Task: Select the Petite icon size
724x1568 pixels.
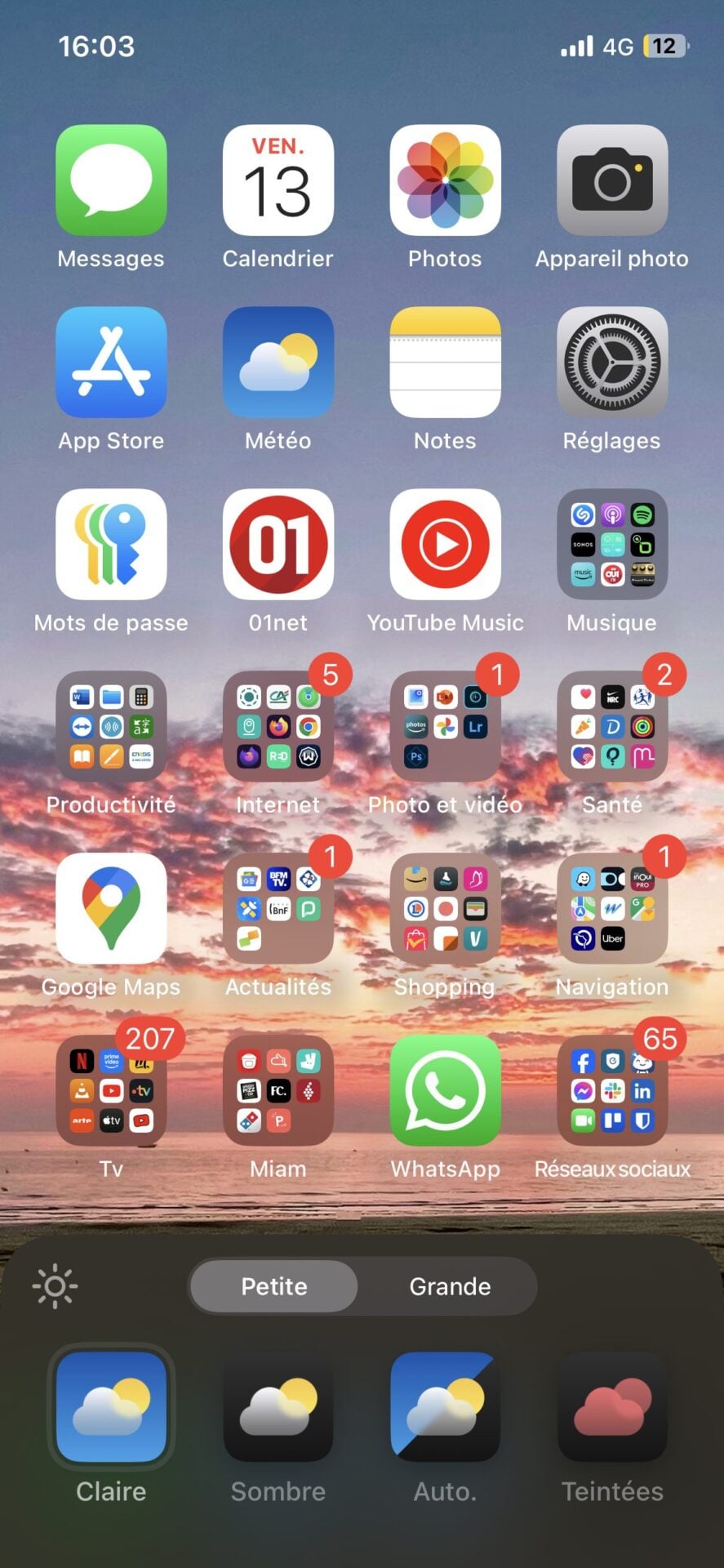Action: pos(274,1286)
